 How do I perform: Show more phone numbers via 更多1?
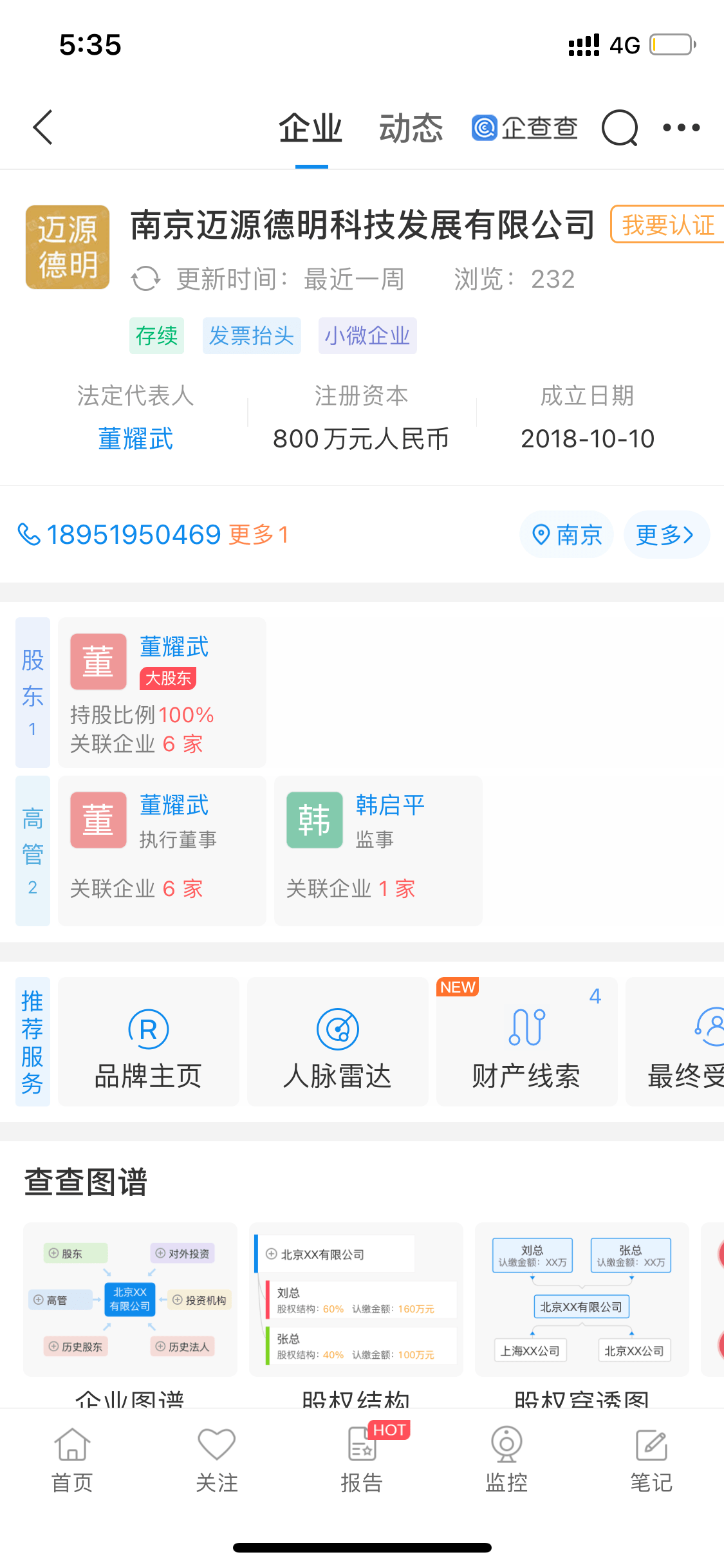pyautogui.click(x=259, y=535)
